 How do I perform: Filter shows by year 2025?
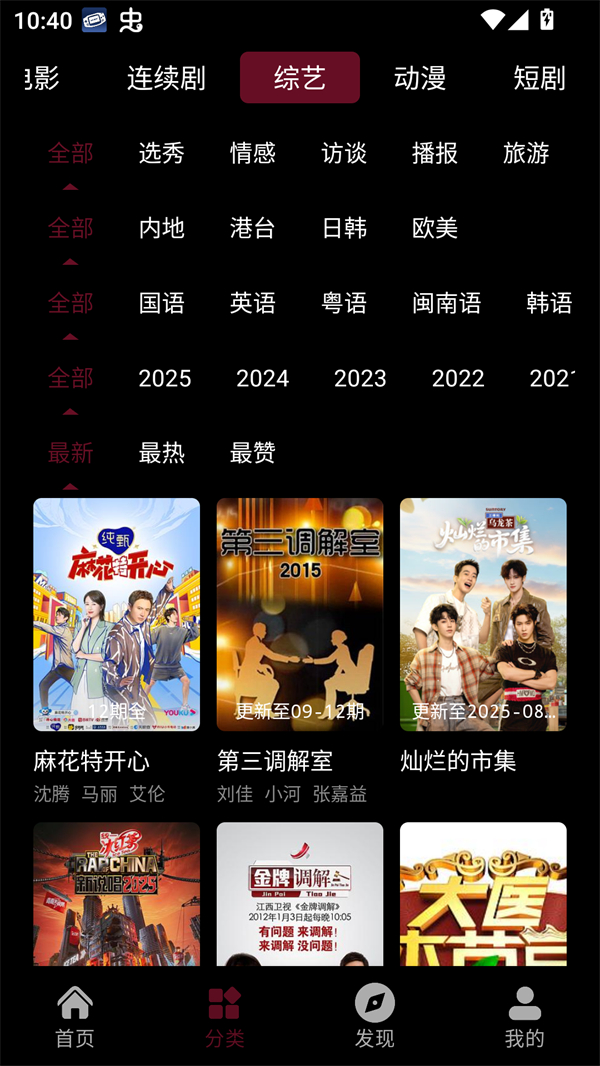point(165,378)
